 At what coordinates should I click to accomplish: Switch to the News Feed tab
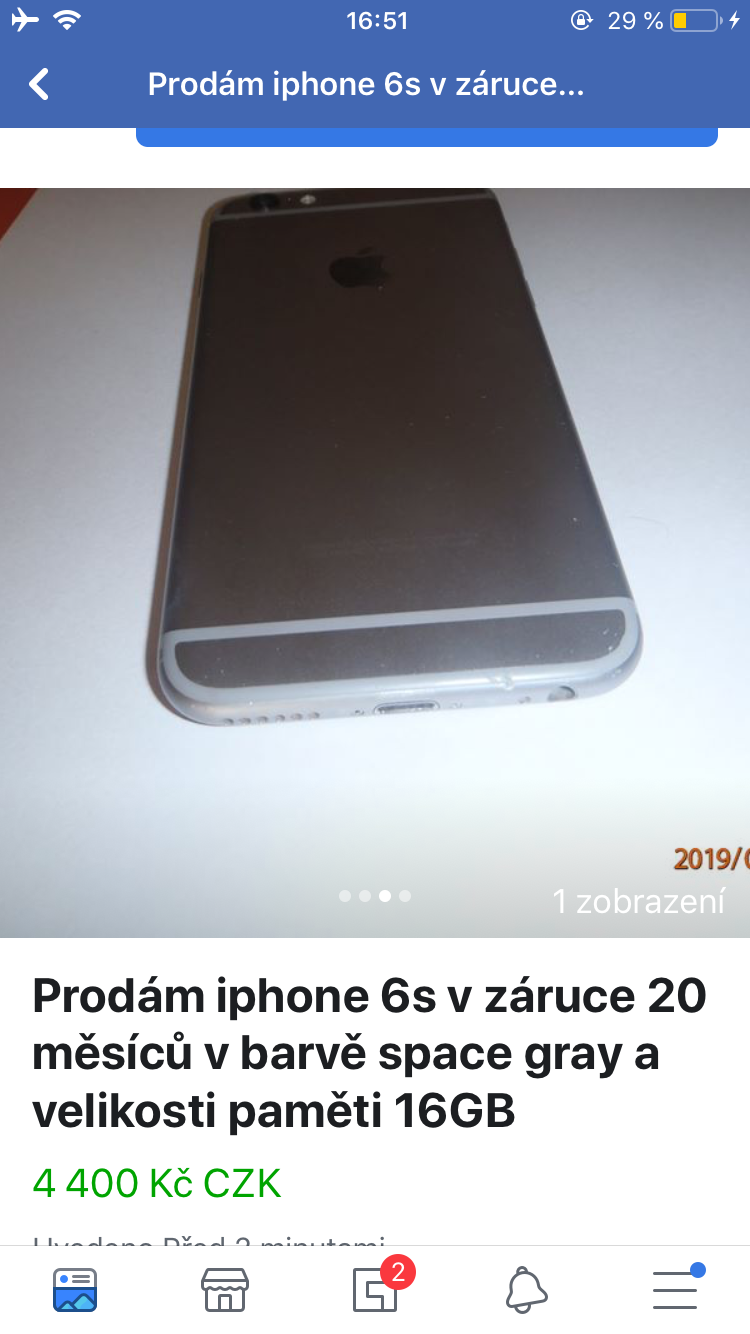tap(75, 1289)
